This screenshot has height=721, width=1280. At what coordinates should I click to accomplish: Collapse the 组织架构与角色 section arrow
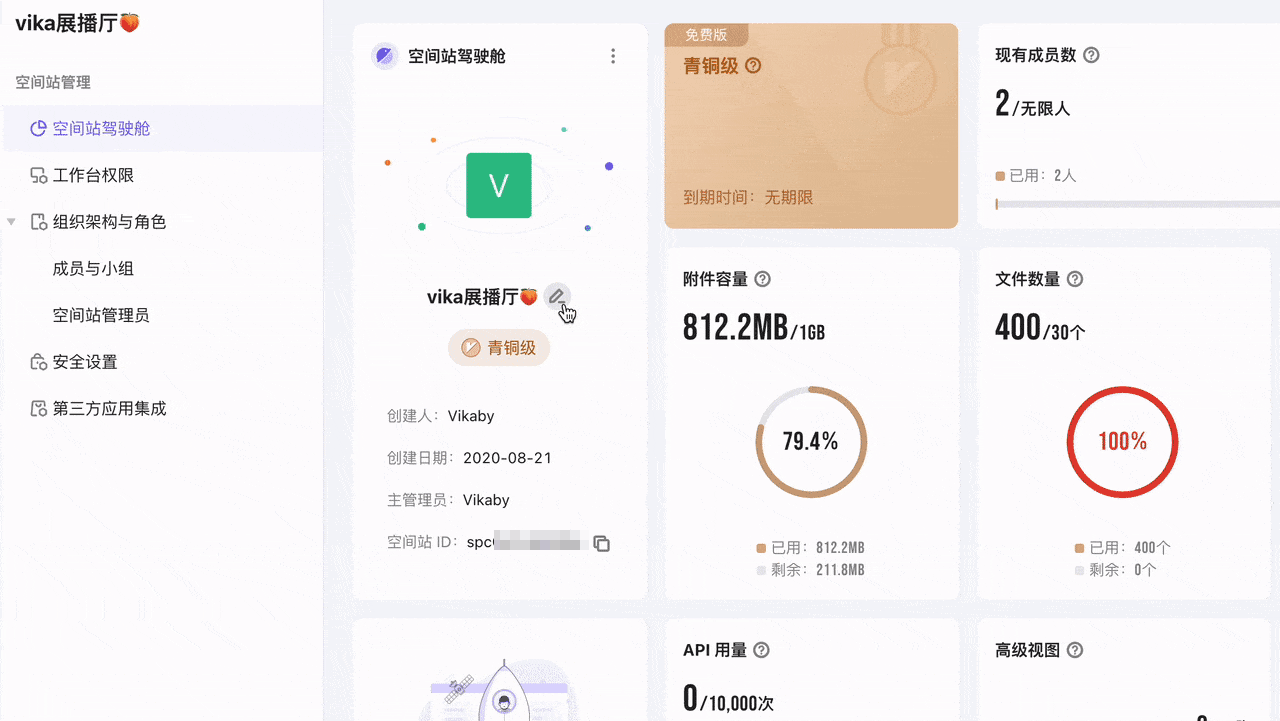click(11, 222)
